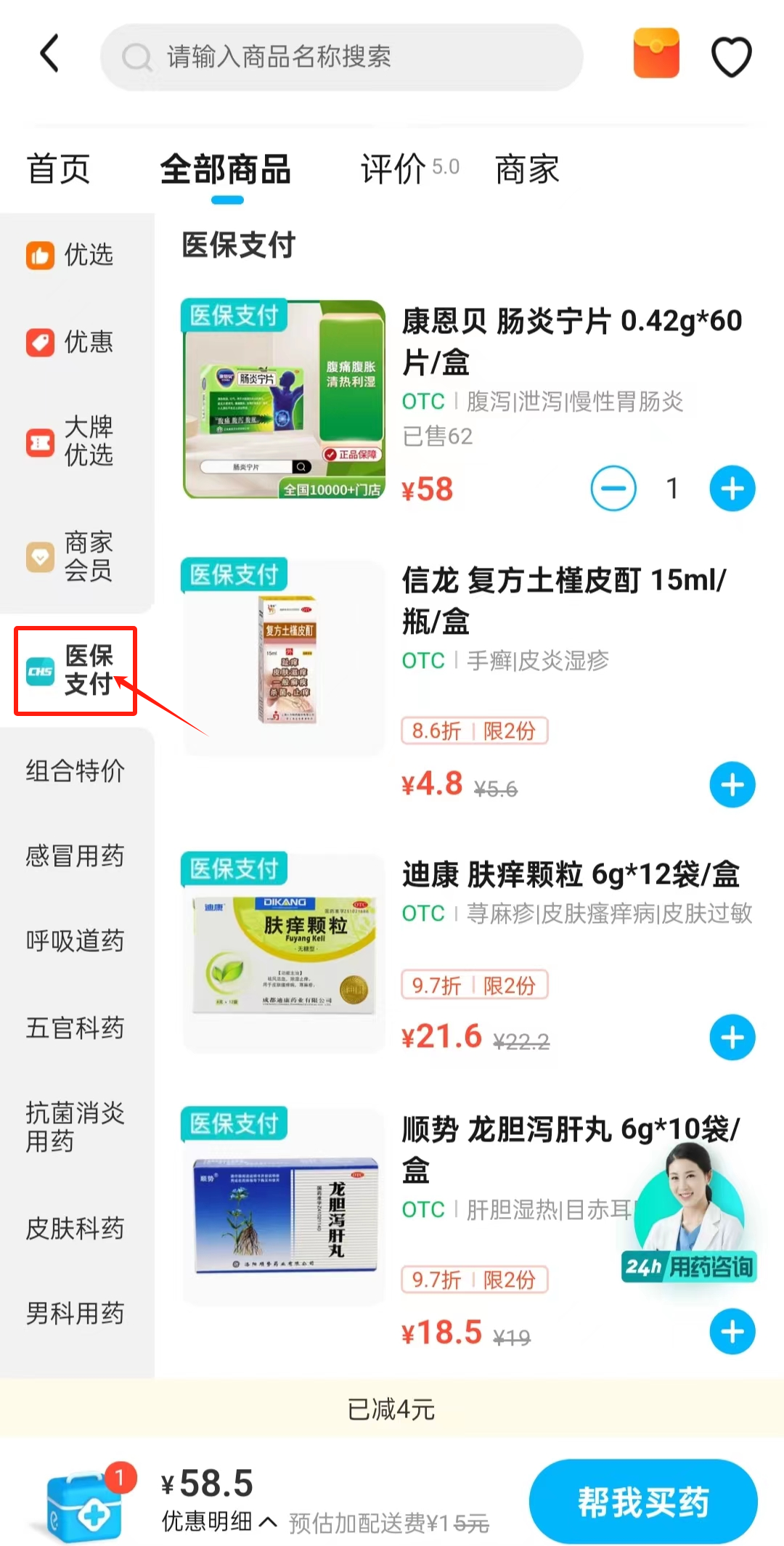
Task: Favorite this store with the heart icon
Action: (730, 56)
